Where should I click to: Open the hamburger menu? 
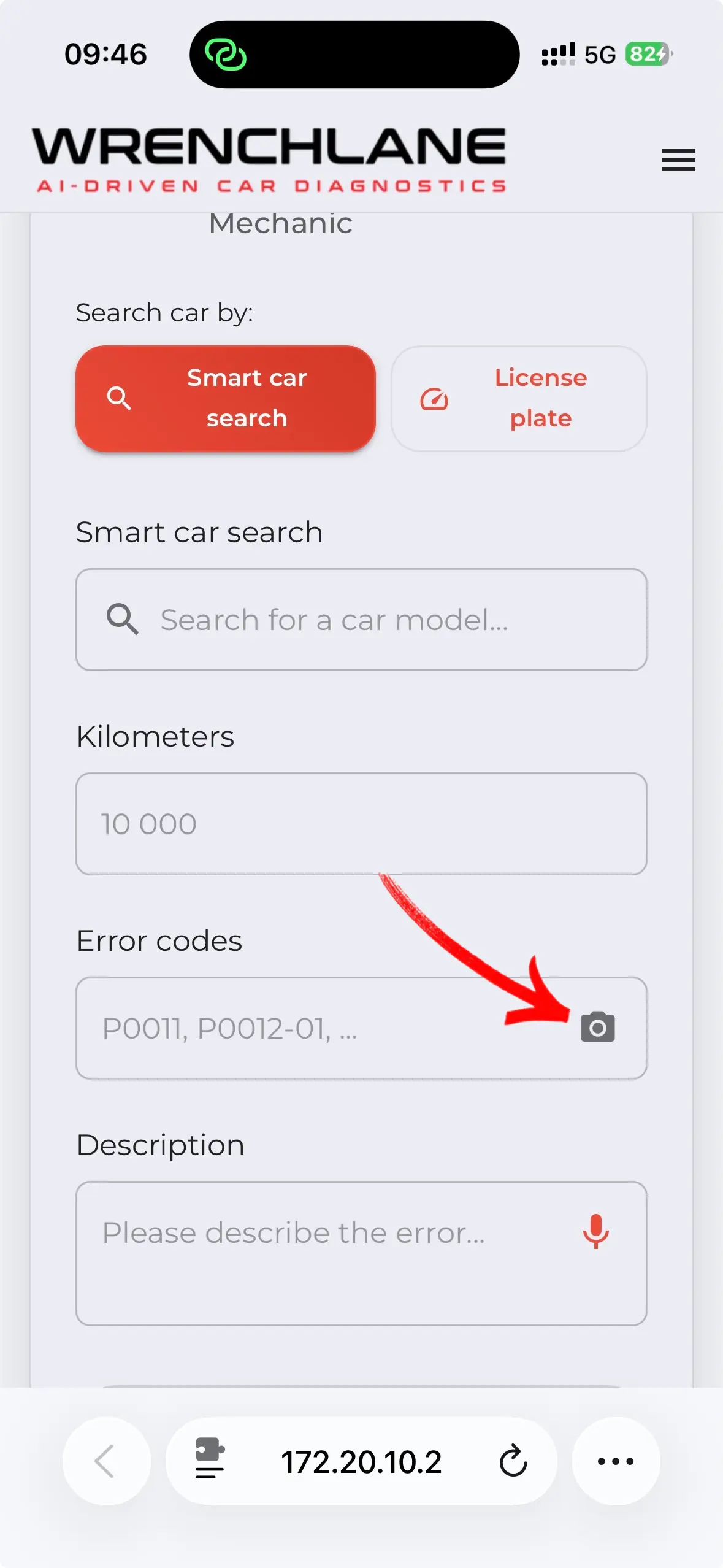point(678,160)
